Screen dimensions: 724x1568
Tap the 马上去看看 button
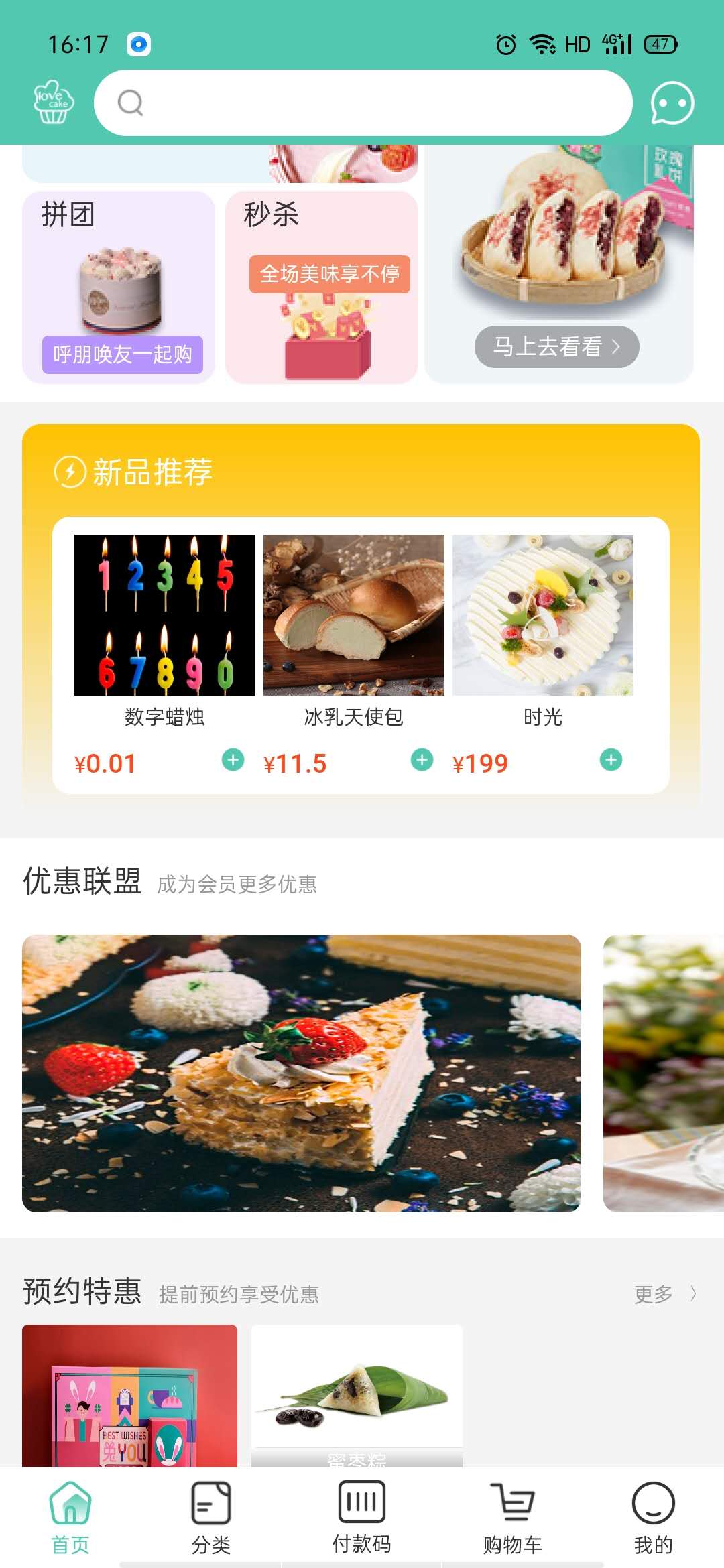[x=556, y=347]
